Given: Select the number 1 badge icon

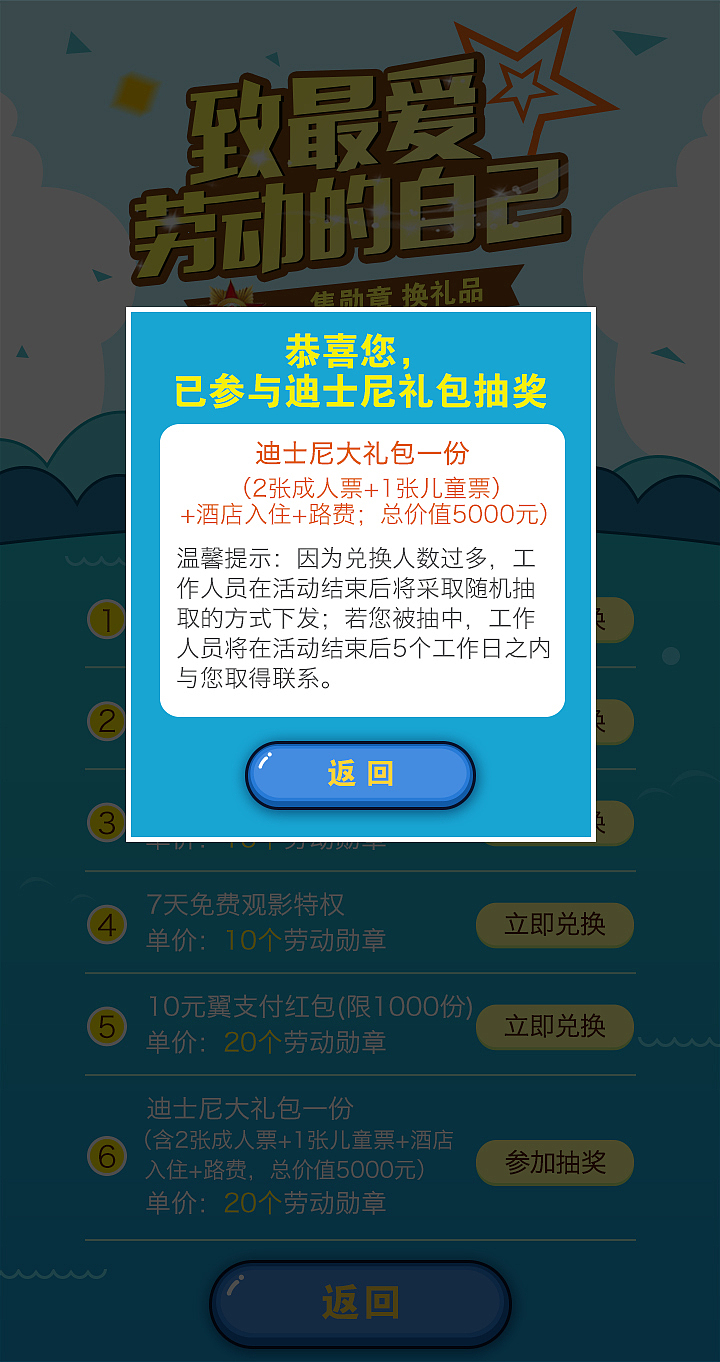Looking at the screenshot, I should 107,620.
